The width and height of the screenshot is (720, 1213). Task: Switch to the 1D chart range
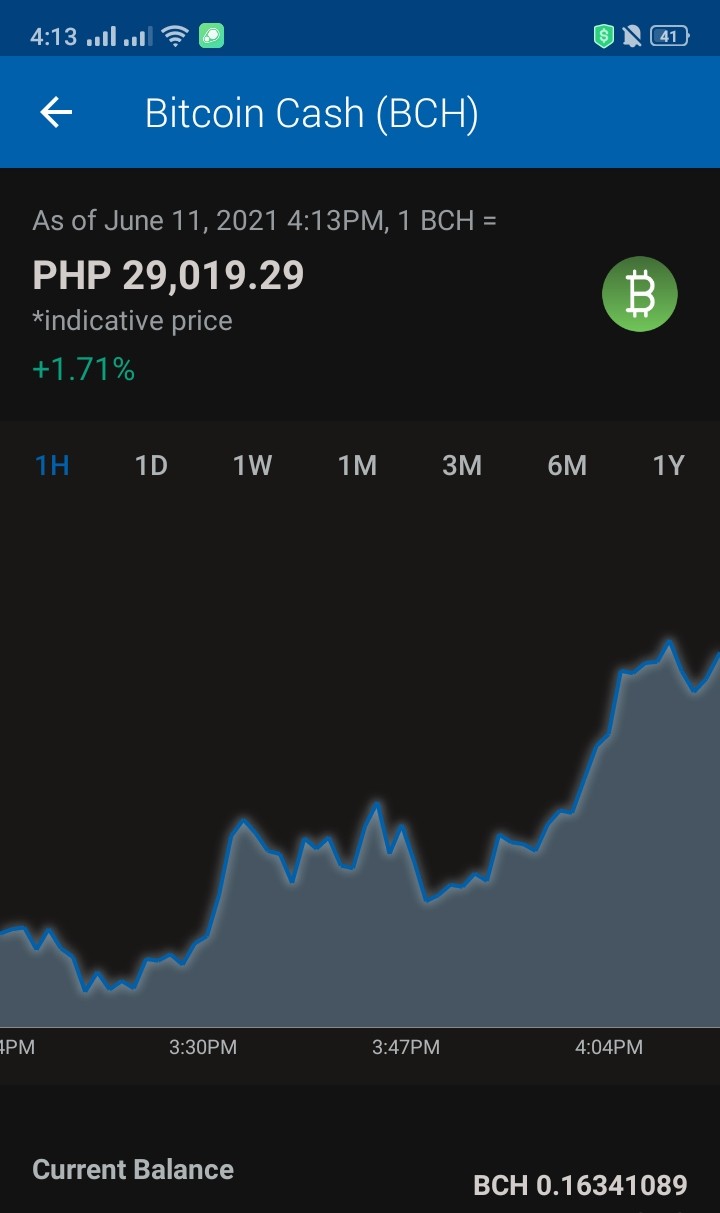tap(151, 465)
